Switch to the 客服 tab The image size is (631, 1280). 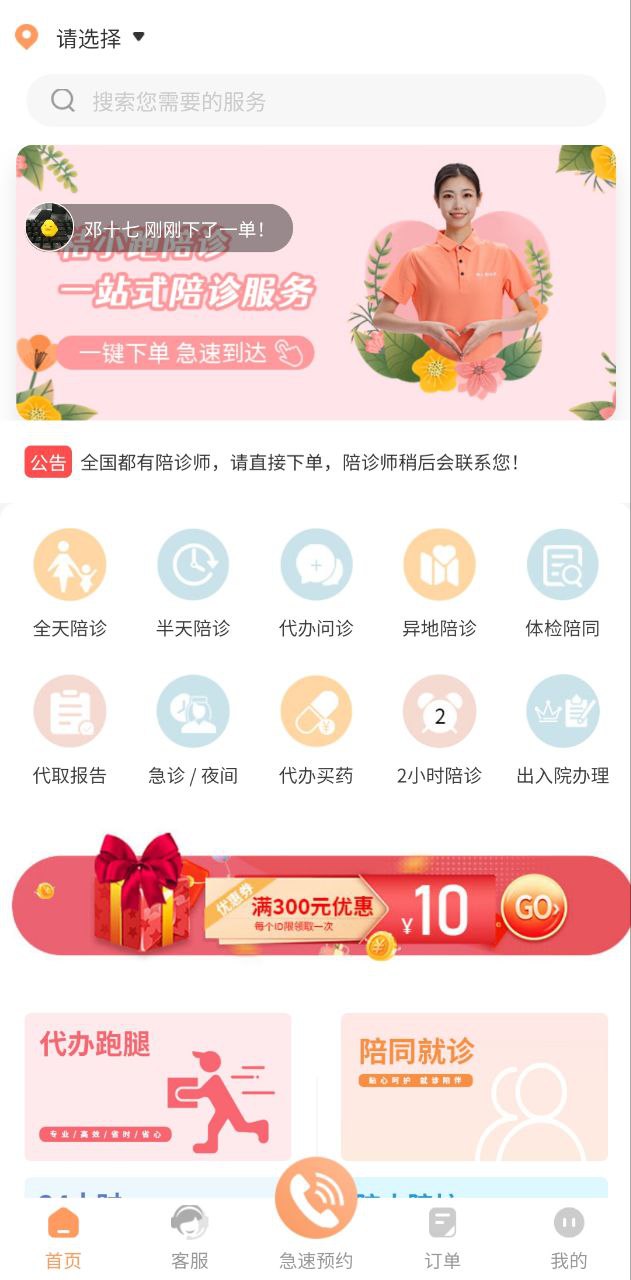coord(189,1238)
